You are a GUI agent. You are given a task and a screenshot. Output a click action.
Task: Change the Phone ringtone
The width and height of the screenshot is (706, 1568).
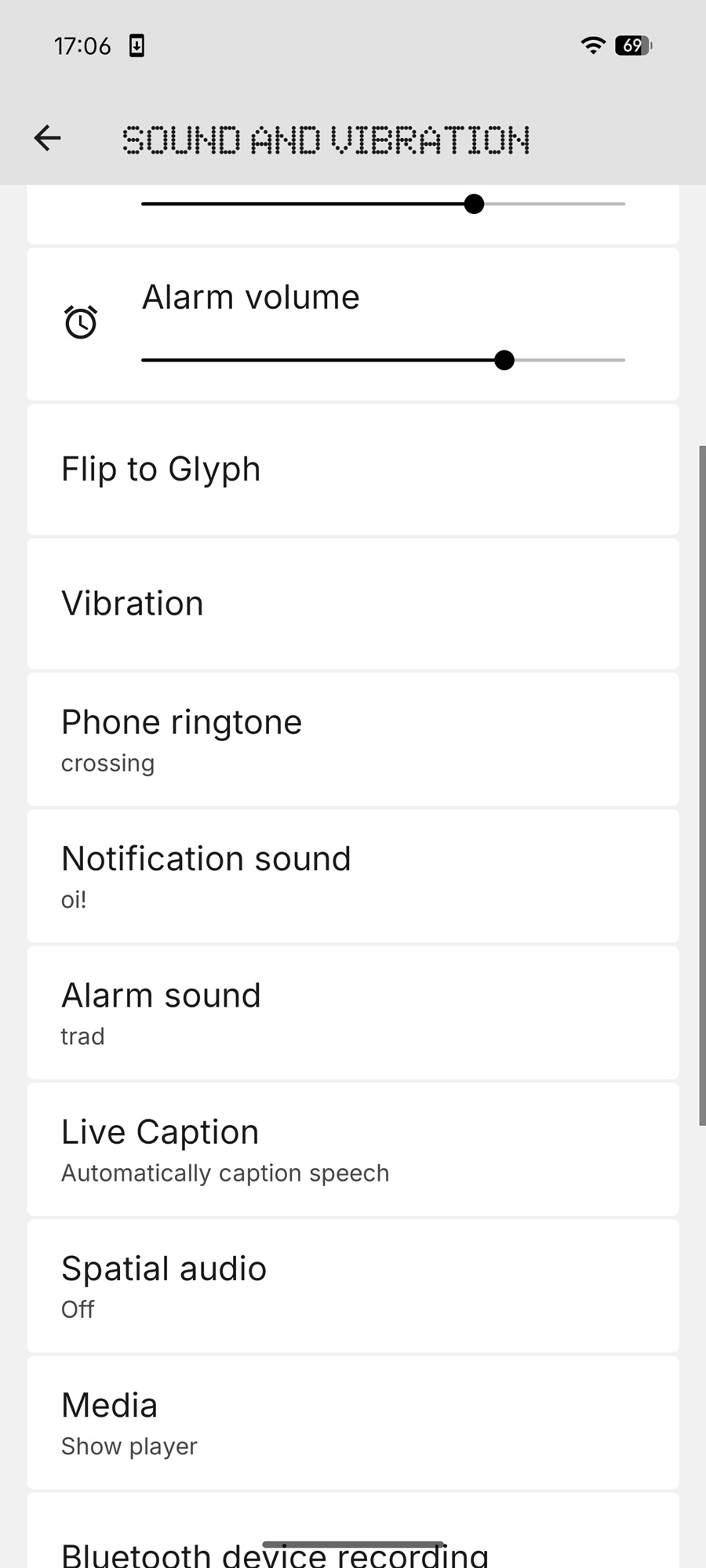[x=352, y=739]
